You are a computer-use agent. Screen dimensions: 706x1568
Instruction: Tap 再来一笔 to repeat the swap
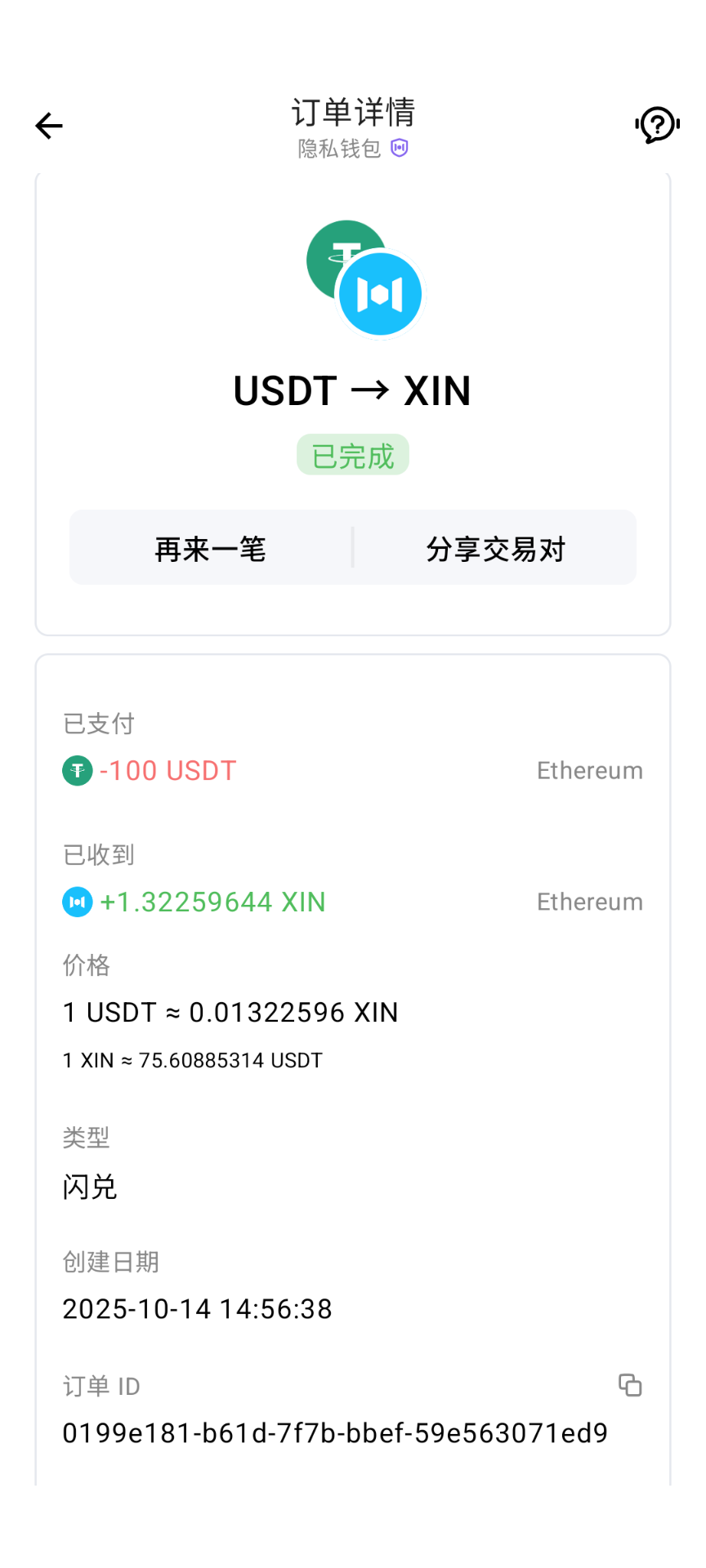coord(211,549)
